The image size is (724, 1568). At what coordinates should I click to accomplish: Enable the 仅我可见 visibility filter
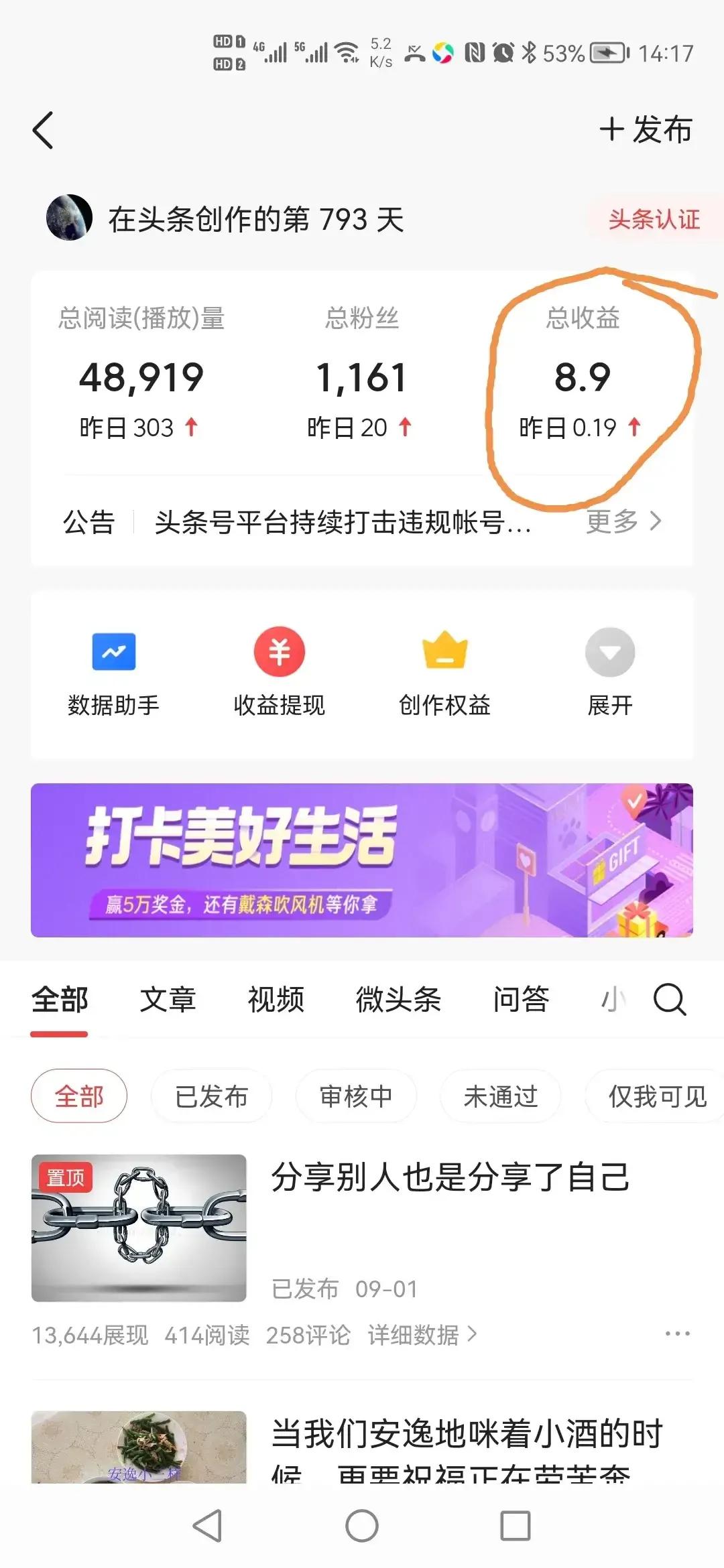652,1096
